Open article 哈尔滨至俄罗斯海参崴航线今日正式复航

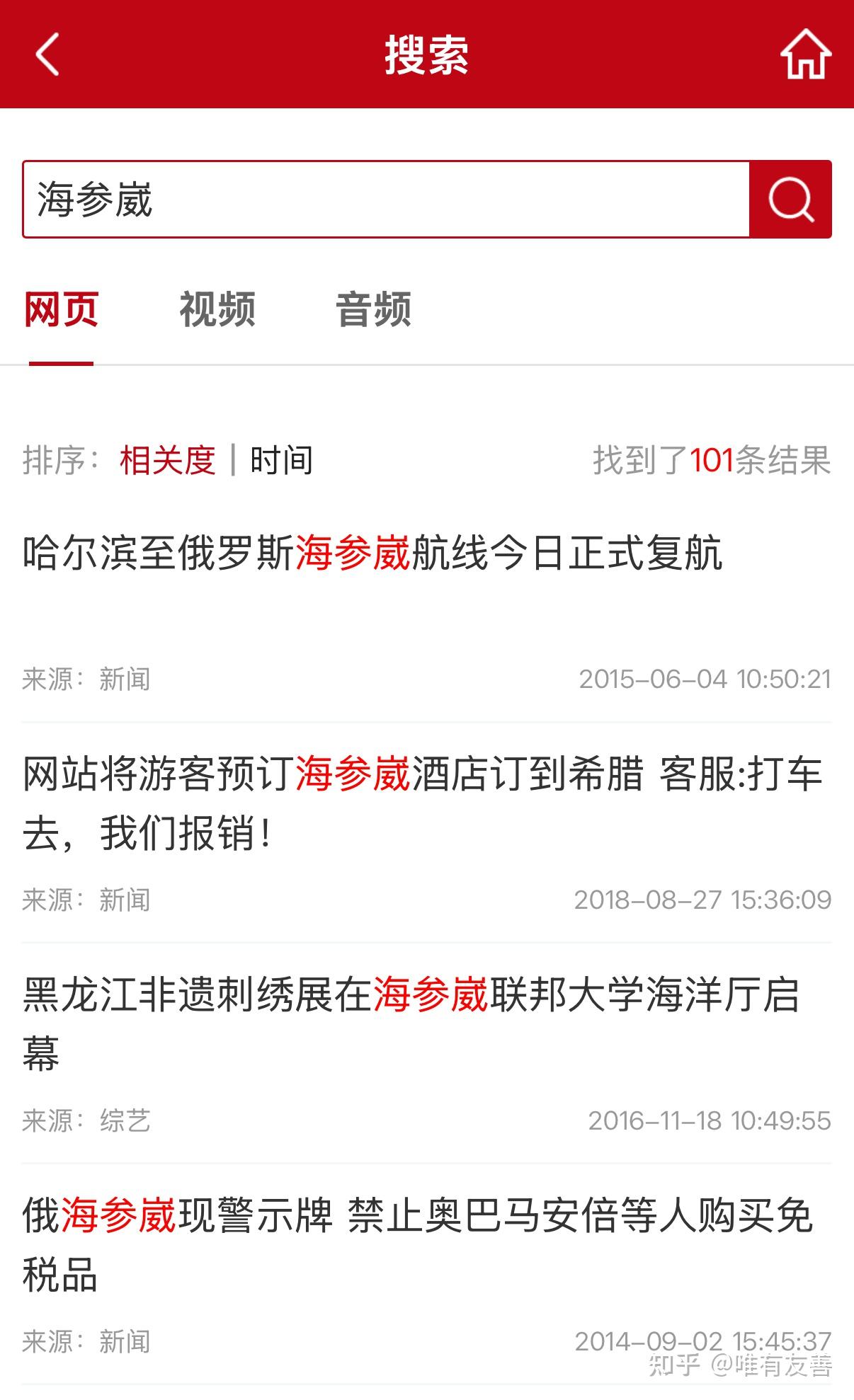[372, 553]
